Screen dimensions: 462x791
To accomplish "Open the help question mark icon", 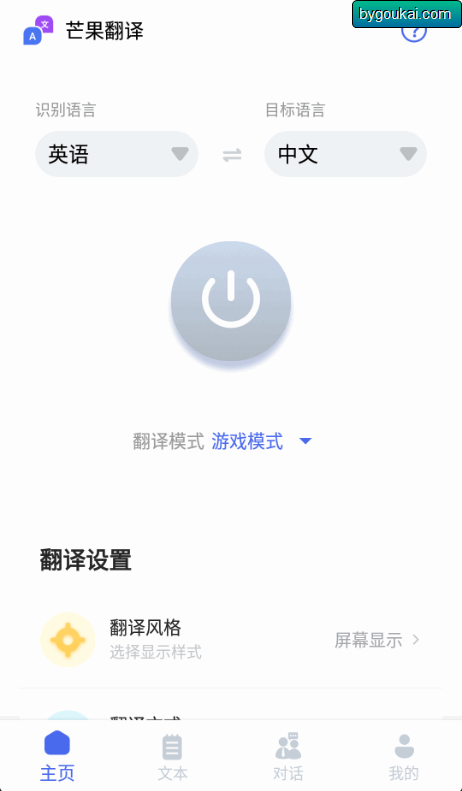I will click(414, 31).
